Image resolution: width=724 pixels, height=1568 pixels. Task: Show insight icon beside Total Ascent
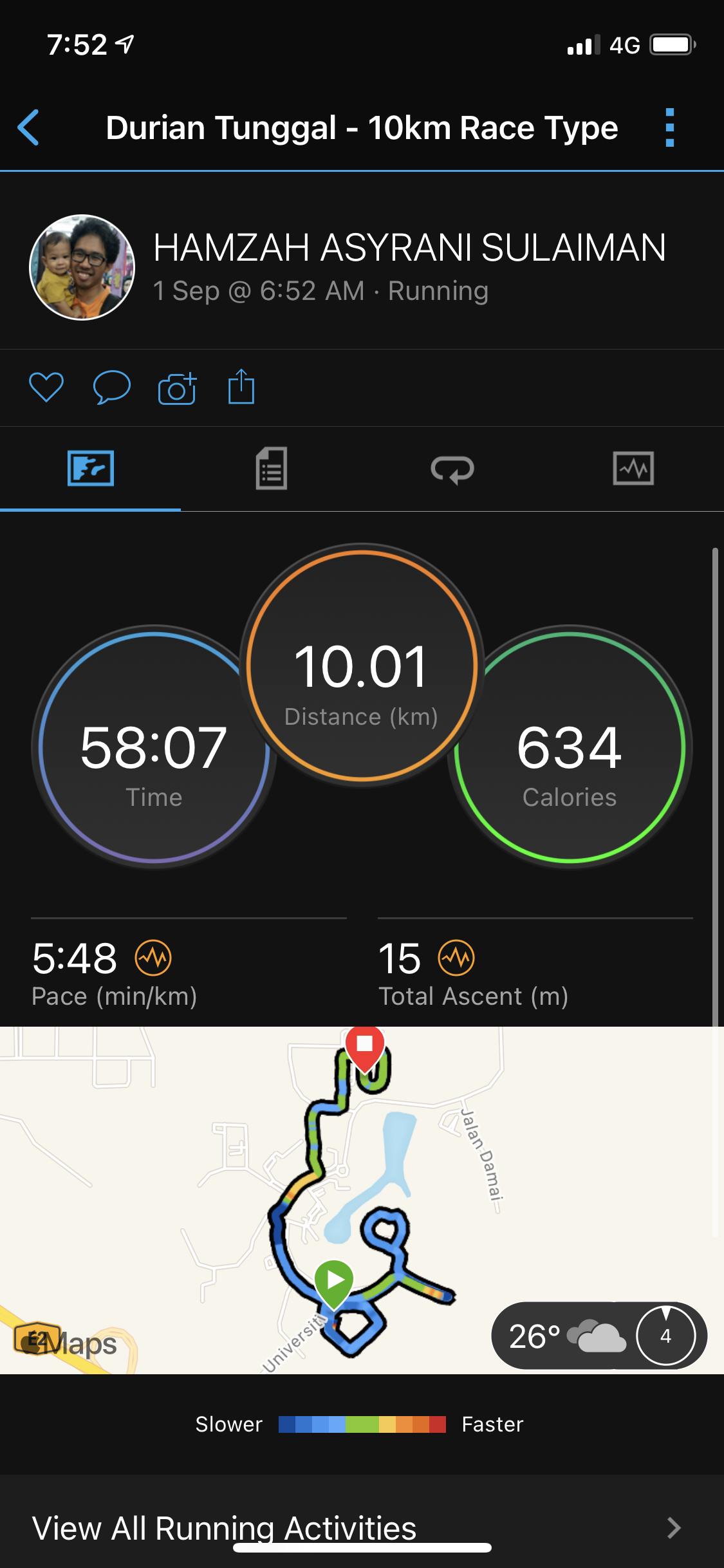[456, 958]
